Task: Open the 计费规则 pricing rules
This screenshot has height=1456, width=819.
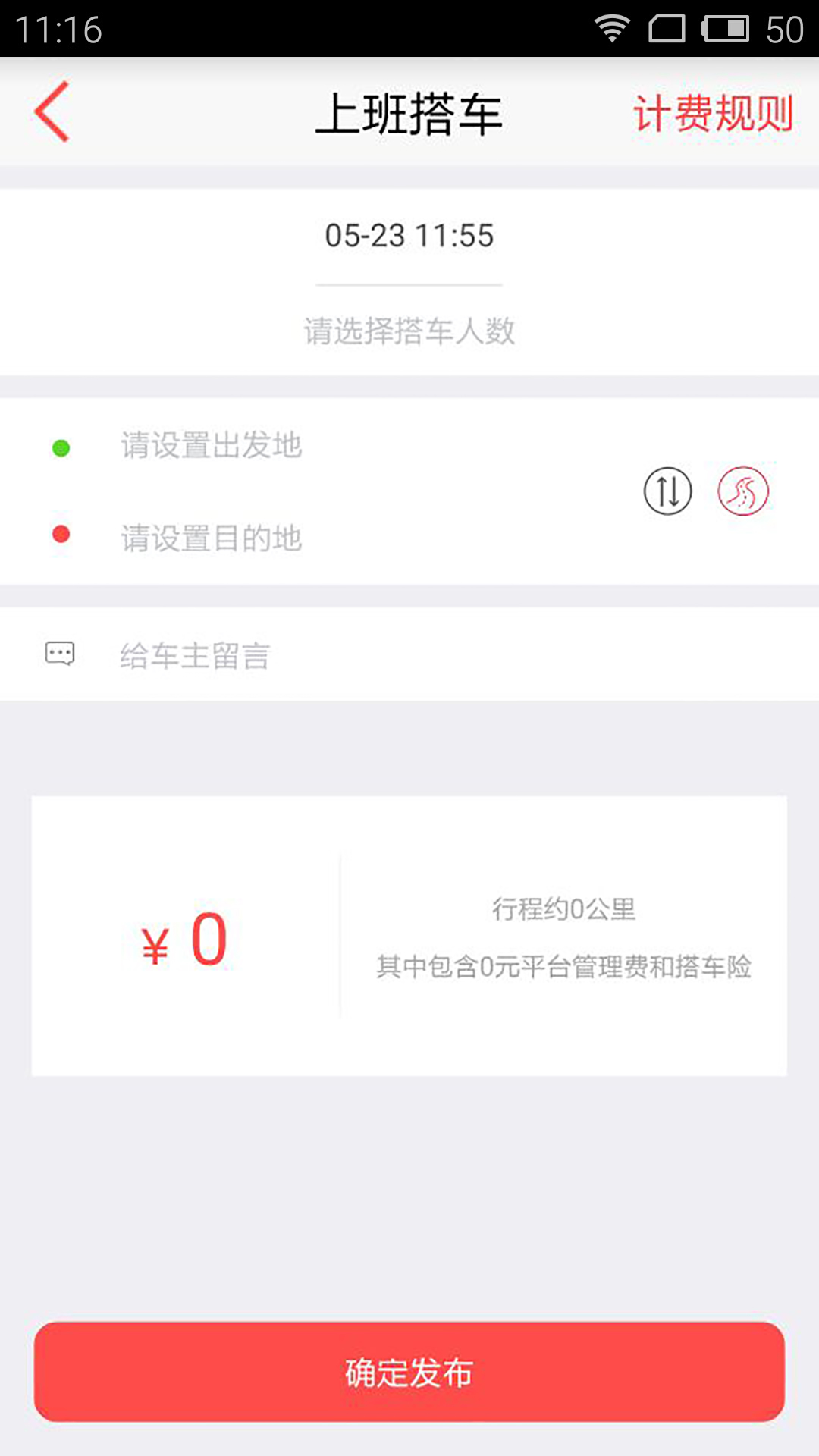Action: tap(713, 114)
